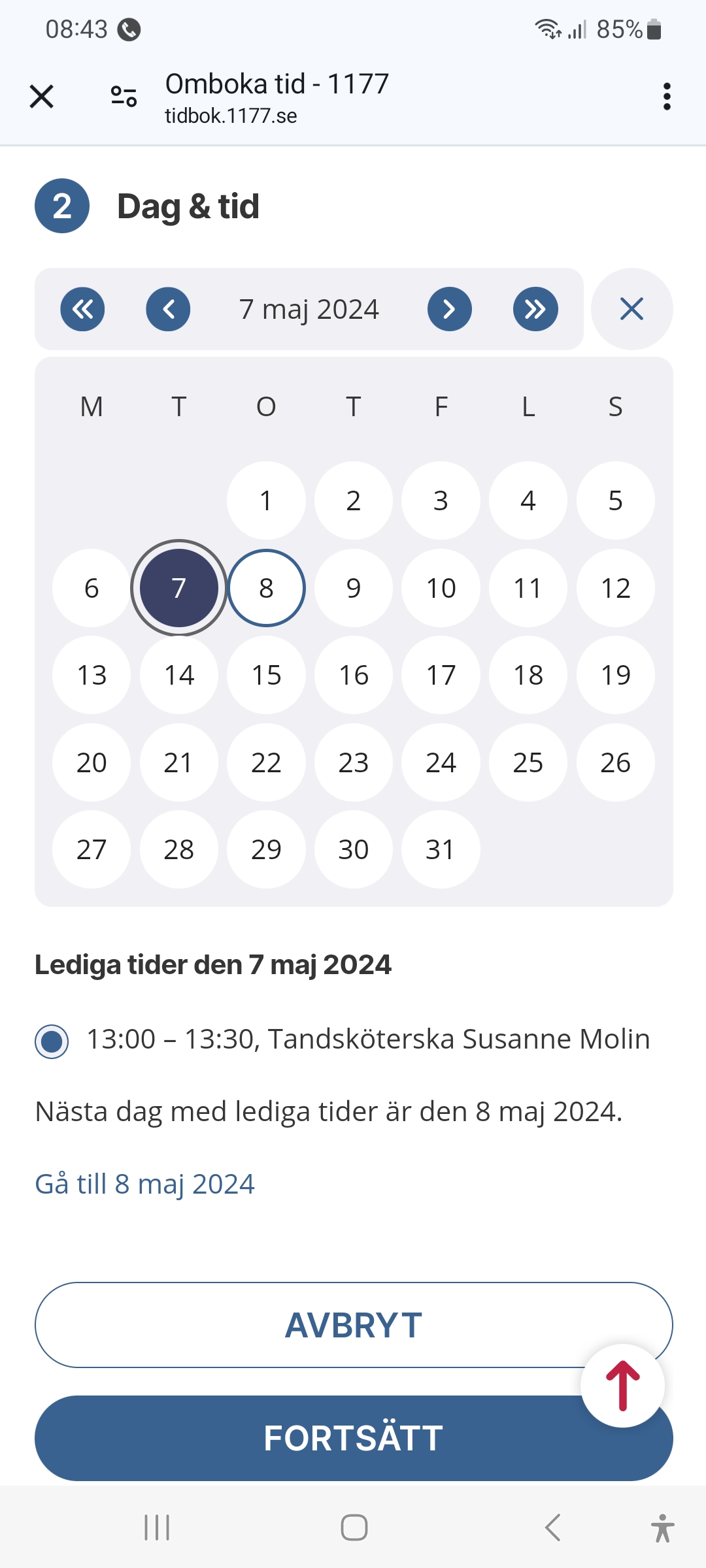
Task: Choose 15 May in the calendar
Action: 266,675
